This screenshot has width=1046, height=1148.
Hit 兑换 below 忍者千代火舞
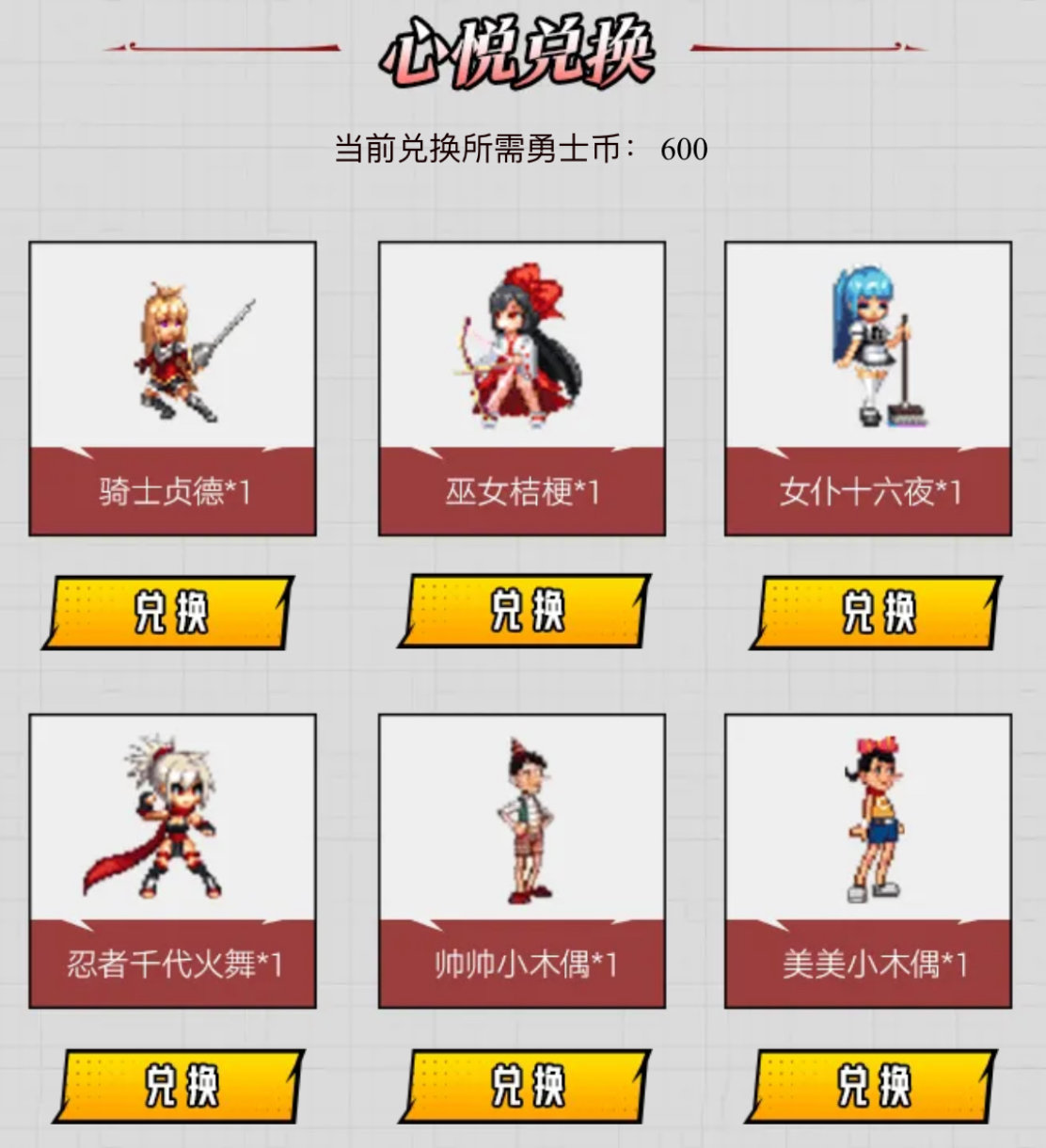point(179,1085)
